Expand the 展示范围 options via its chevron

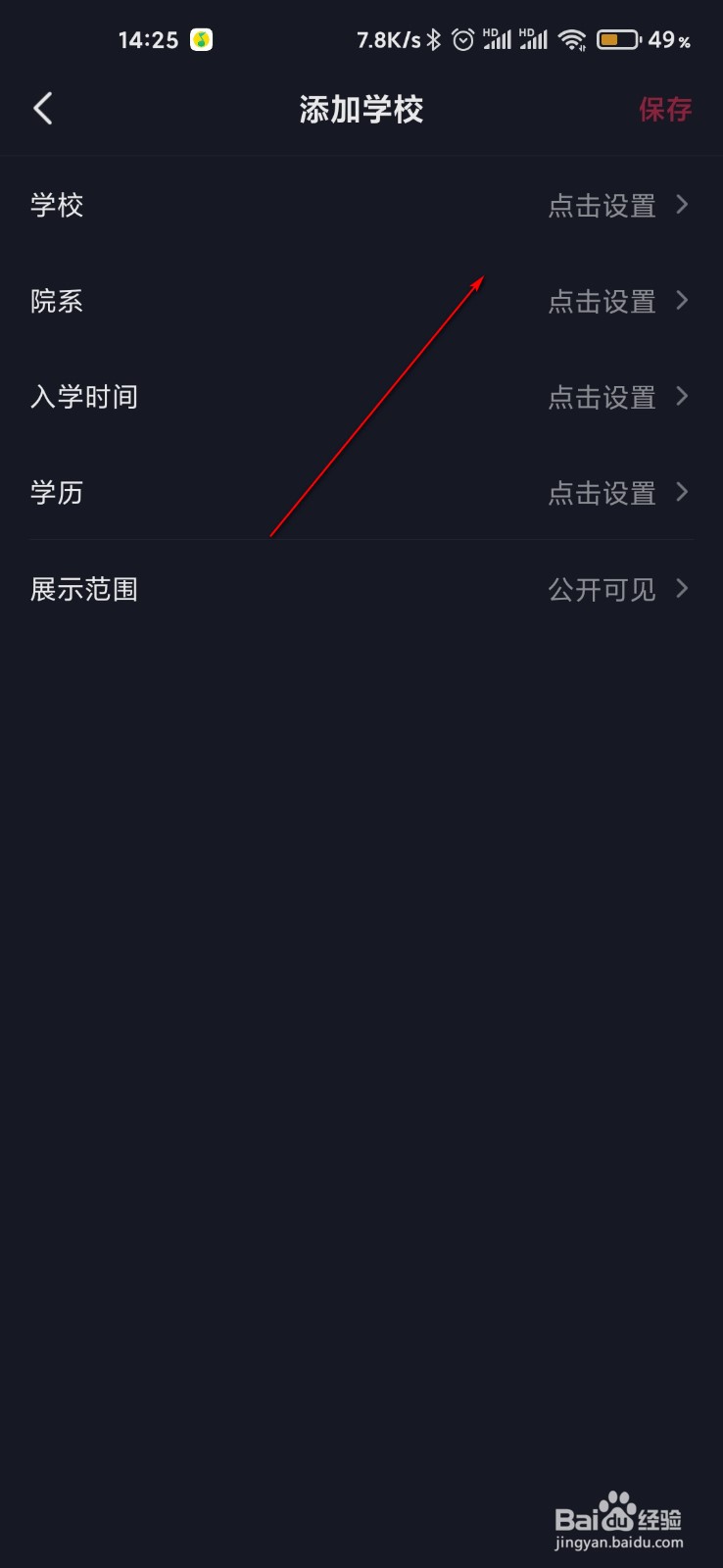point(681,588)
